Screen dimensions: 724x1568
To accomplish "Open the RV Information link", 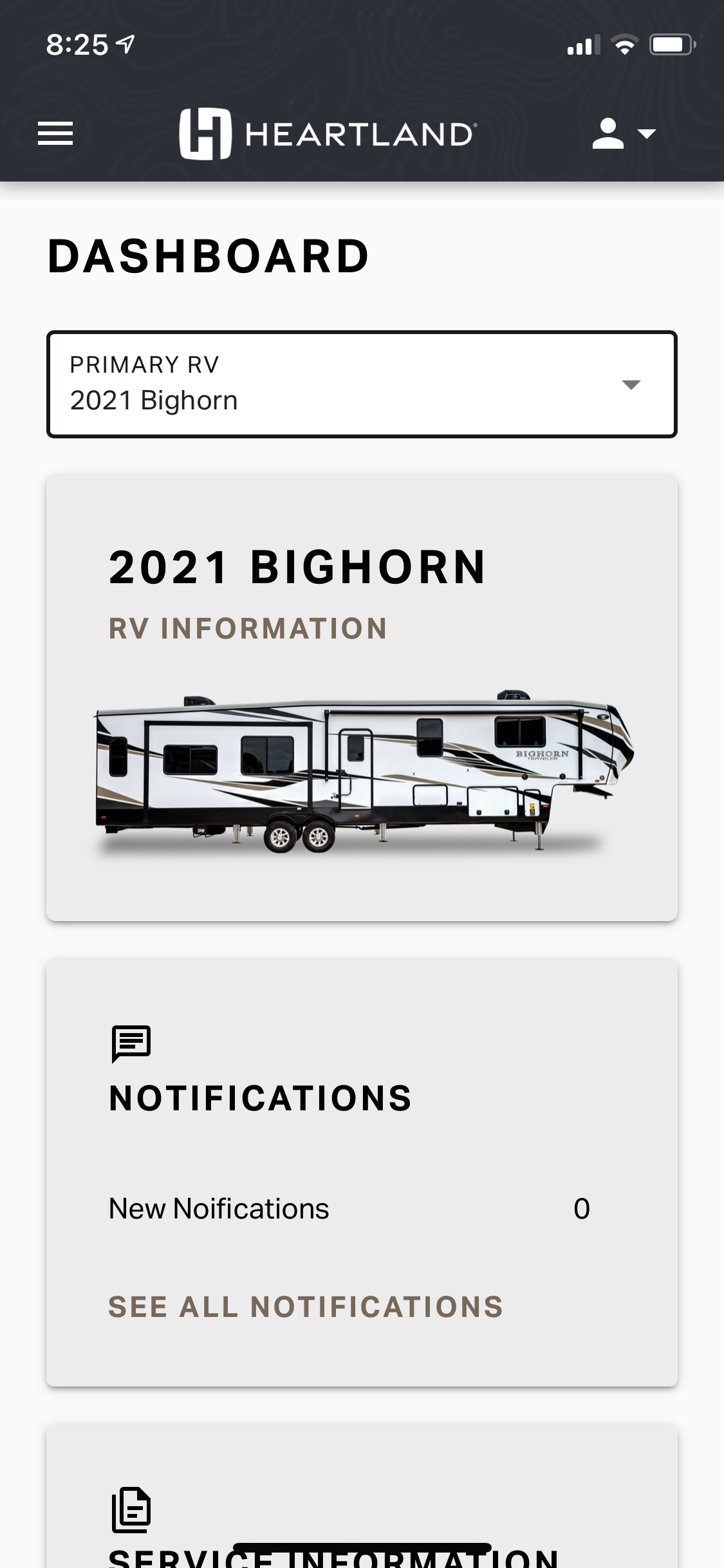I will (248, 628).
